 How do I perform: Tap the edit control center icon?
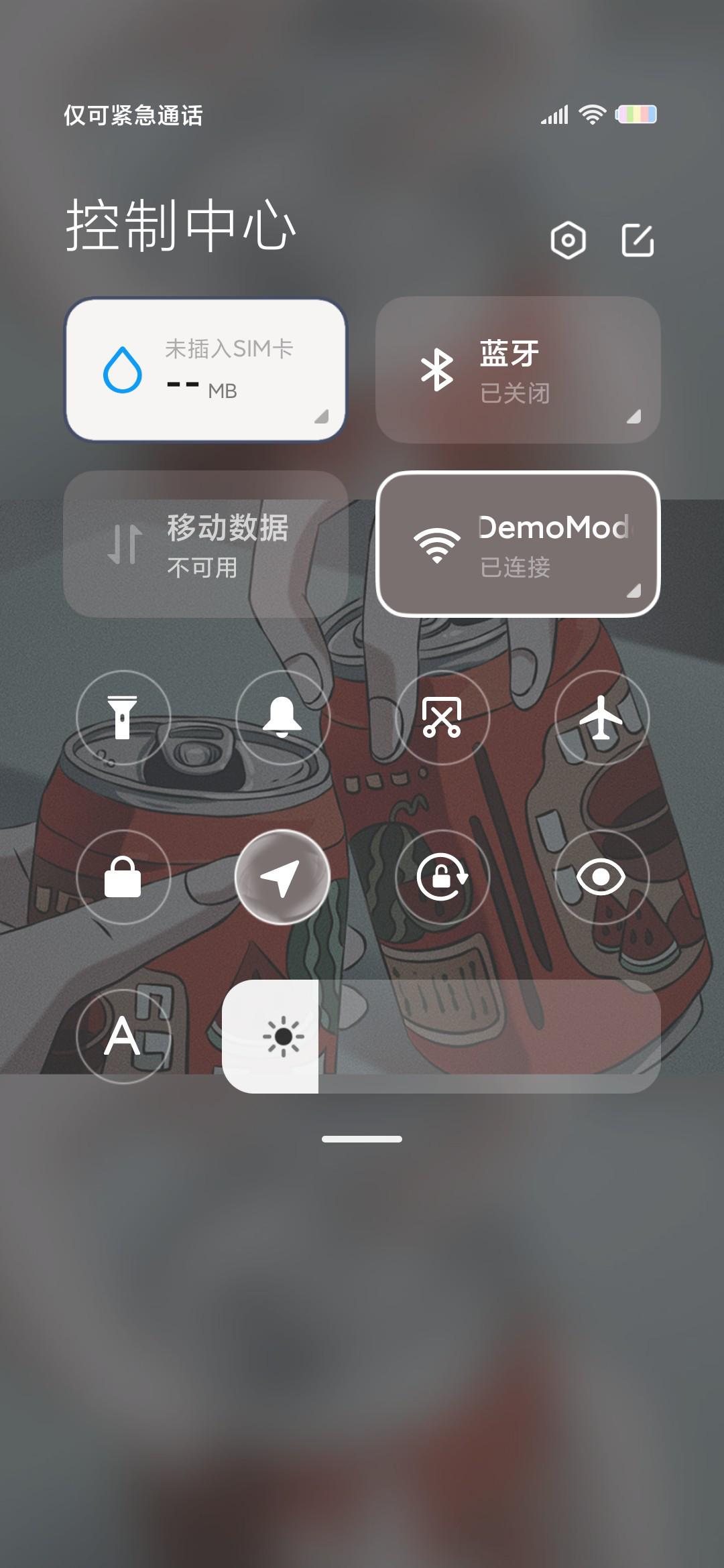point(638,240)
